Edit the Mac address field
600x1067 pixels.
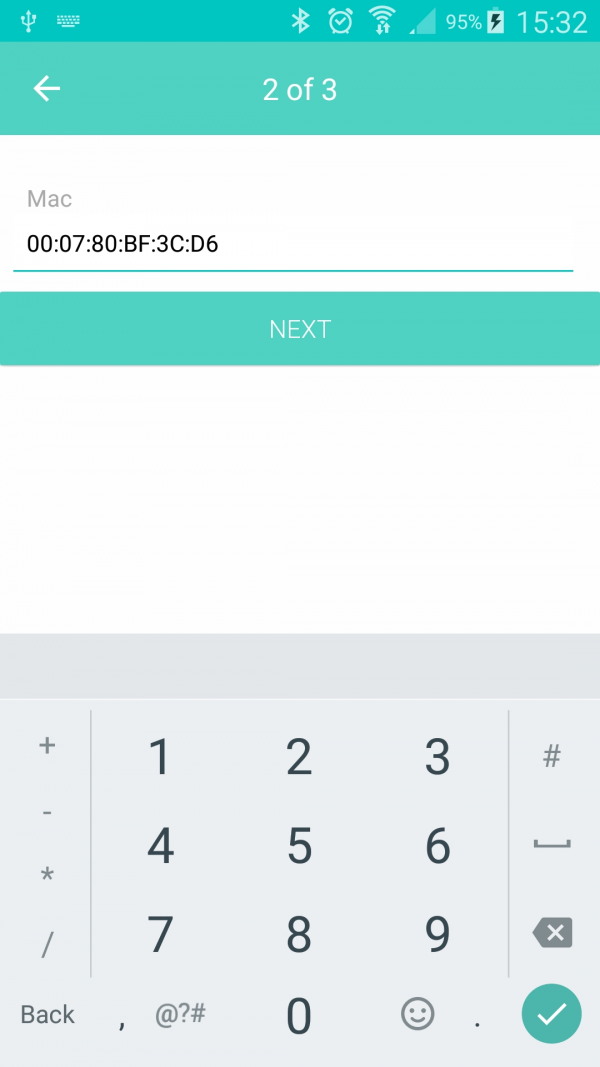292,242
